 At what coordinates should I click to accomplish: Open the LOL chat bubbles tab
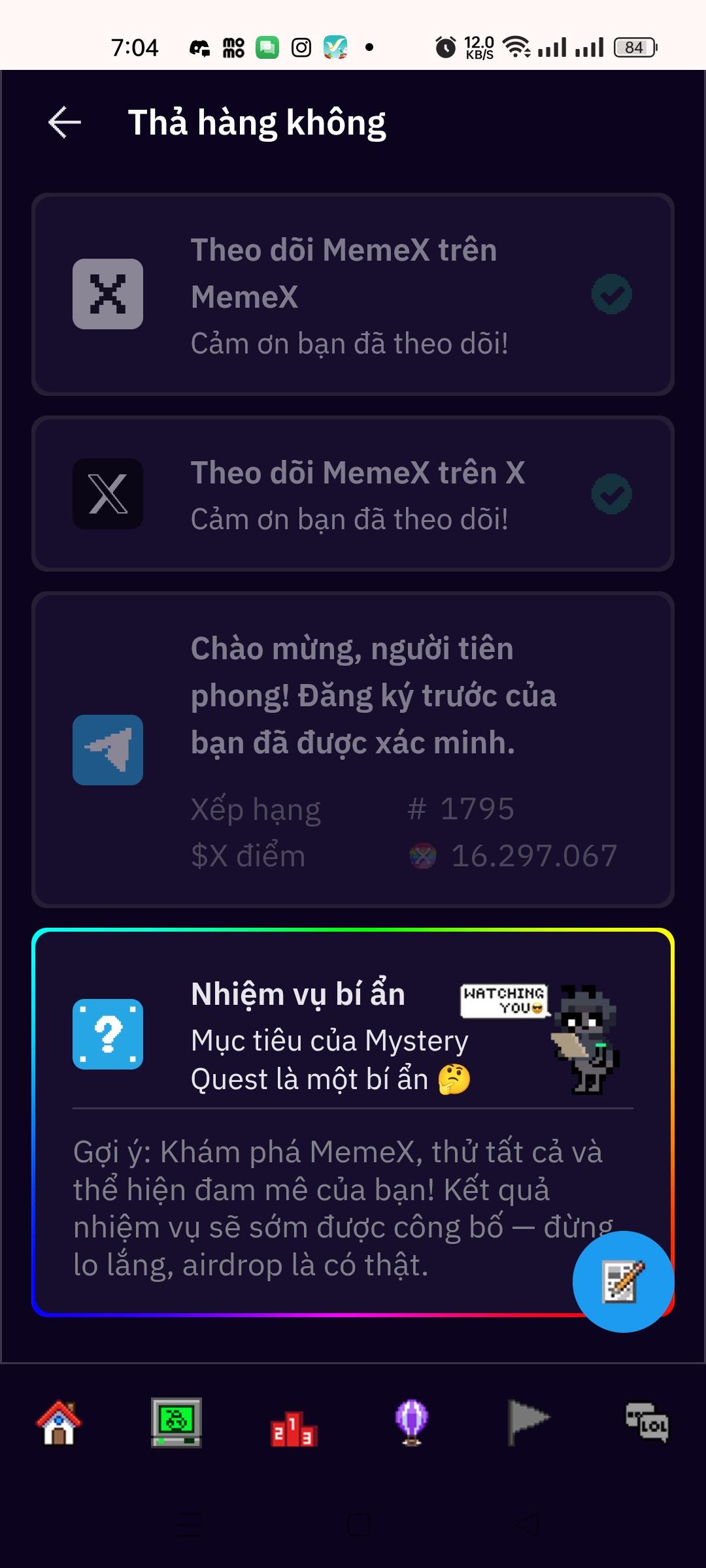pyautogui.click(x=647, y=1422)
